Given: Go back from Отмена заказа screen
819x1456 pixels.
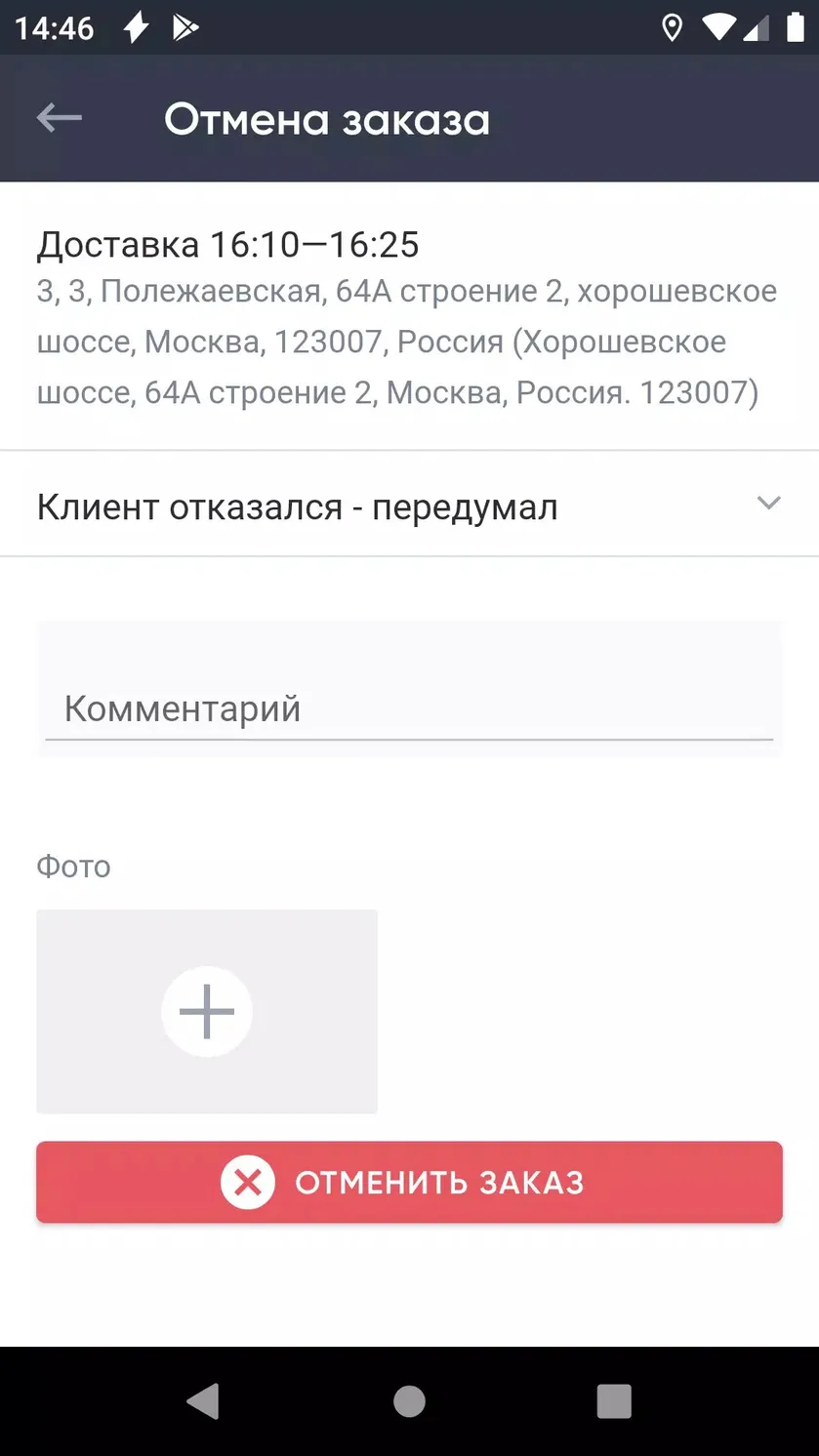Looking at the screenshot, I should [x=60, y=119].
